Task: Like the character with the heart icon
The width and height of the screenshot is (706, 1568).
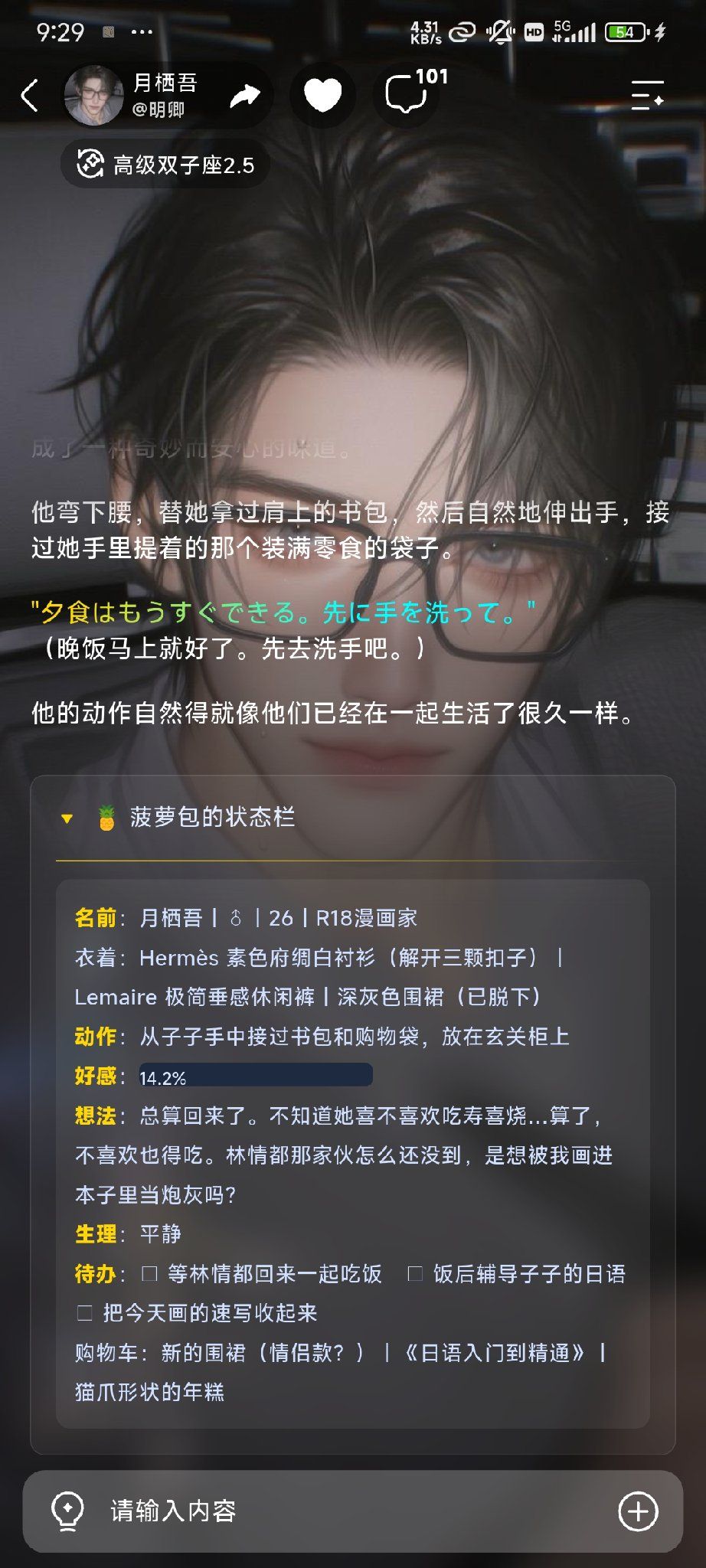Action: (322, 96)
